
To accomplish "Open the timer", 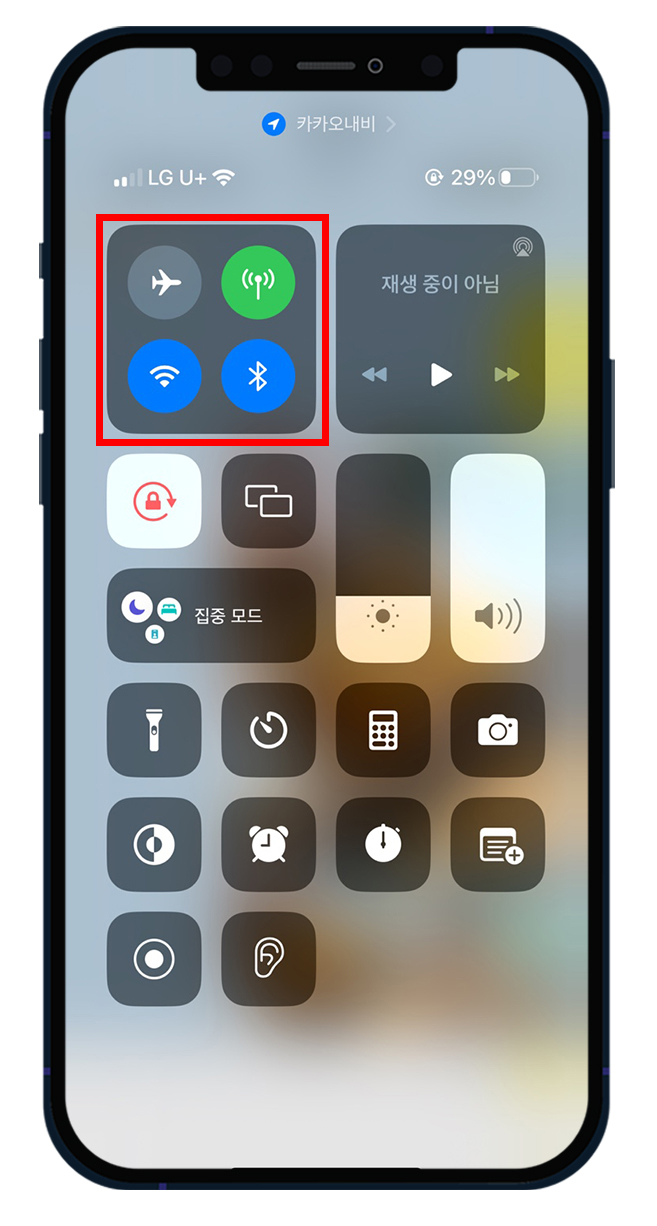I will coord(268,730).
